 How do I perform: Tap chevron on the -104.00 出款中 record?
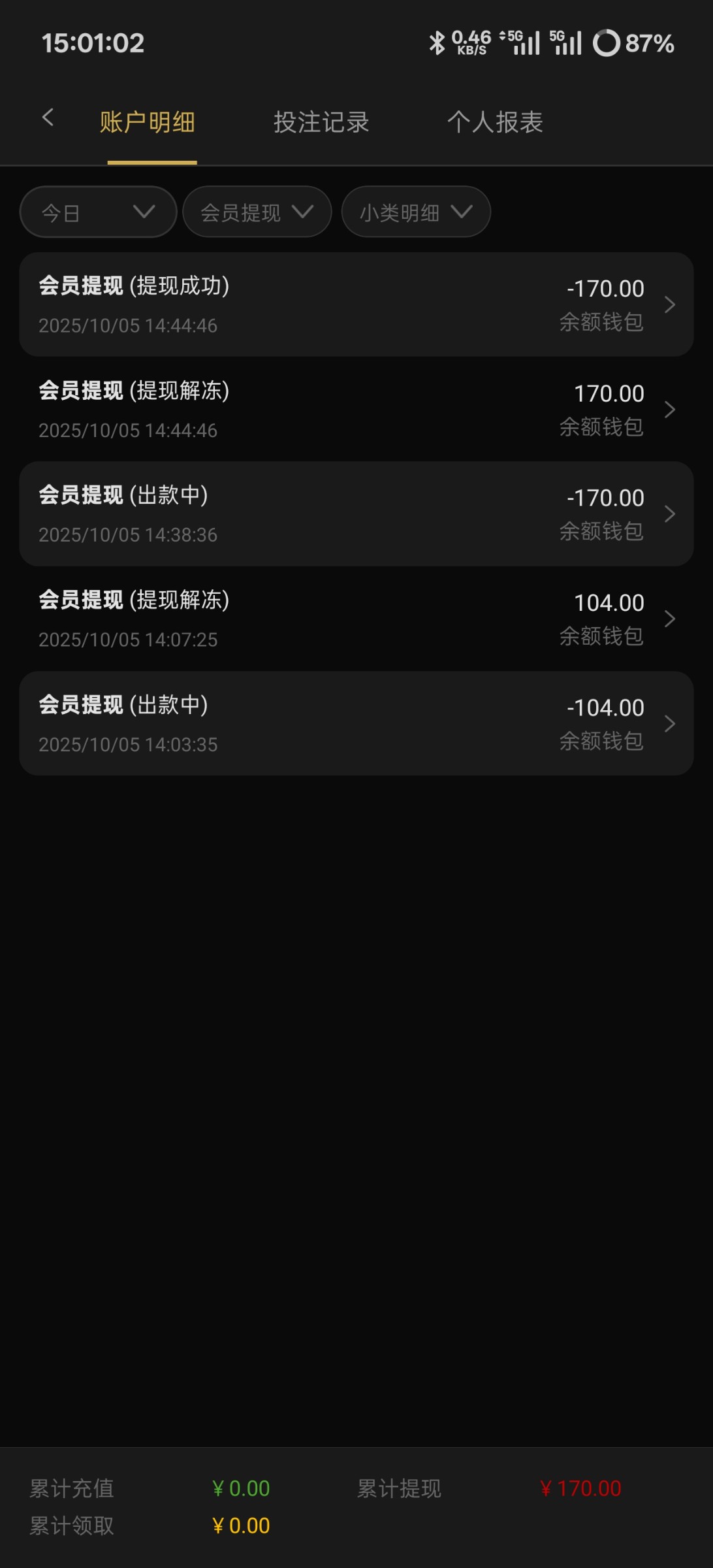pyautogui.click(x=670, y=723)
